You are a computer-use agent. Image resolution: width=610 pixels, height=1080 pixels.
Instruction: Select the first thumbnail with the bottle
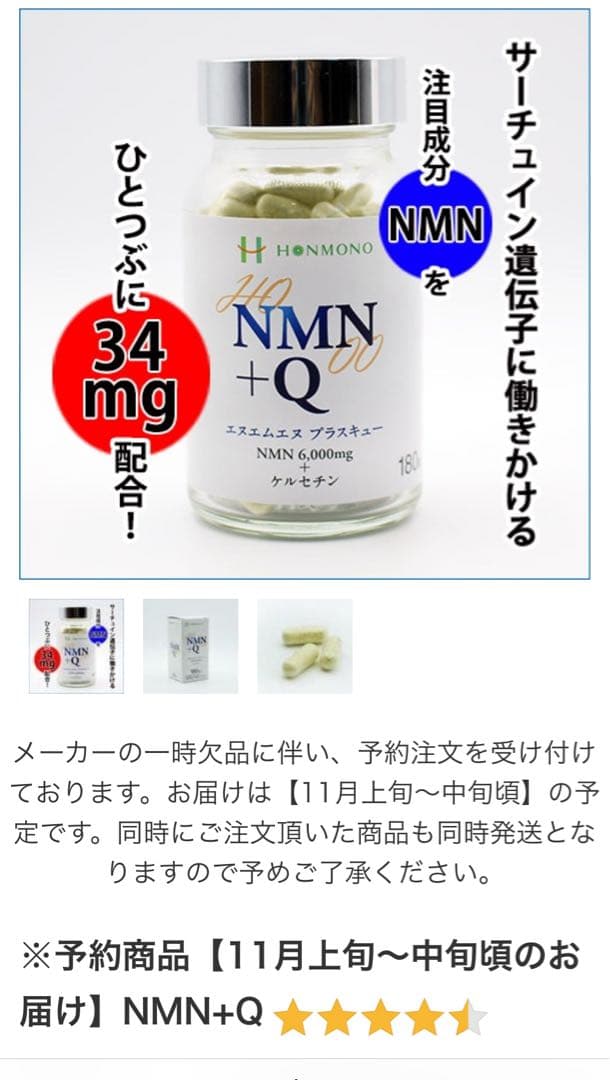click(76, 646)
